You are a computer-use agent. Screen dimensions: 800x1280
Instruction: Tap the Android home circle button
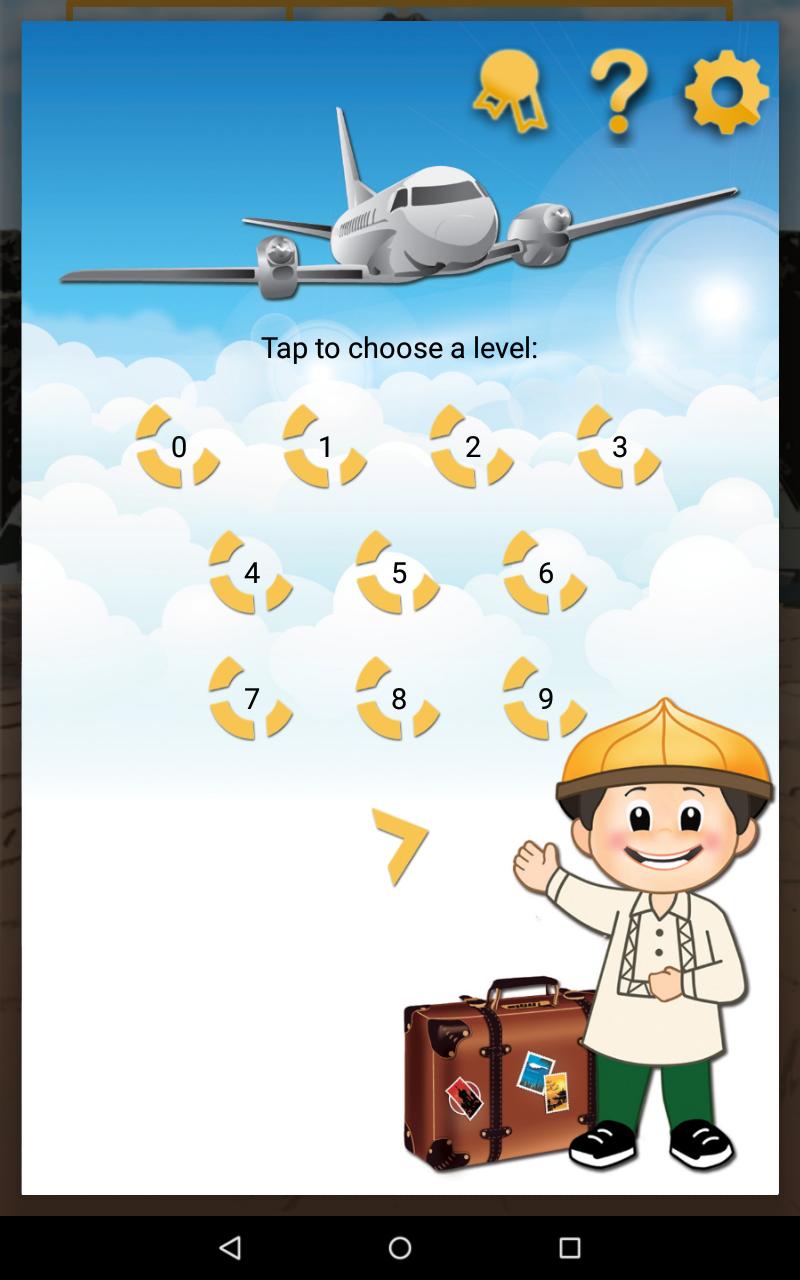pos(400,1245)
